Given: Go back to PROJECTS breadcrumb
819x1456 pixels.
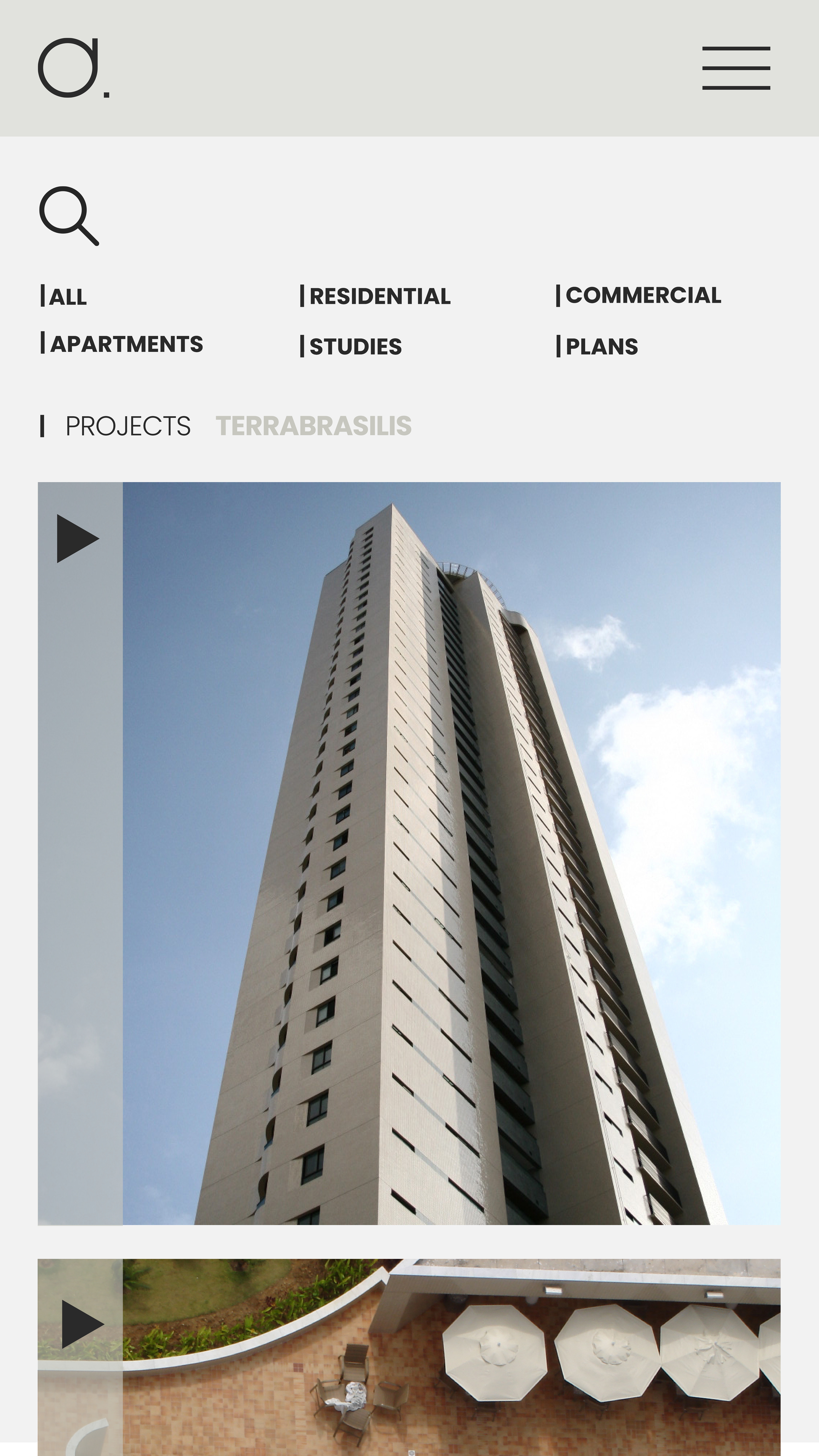Looking at the screenshot, I should click(128, 426).
